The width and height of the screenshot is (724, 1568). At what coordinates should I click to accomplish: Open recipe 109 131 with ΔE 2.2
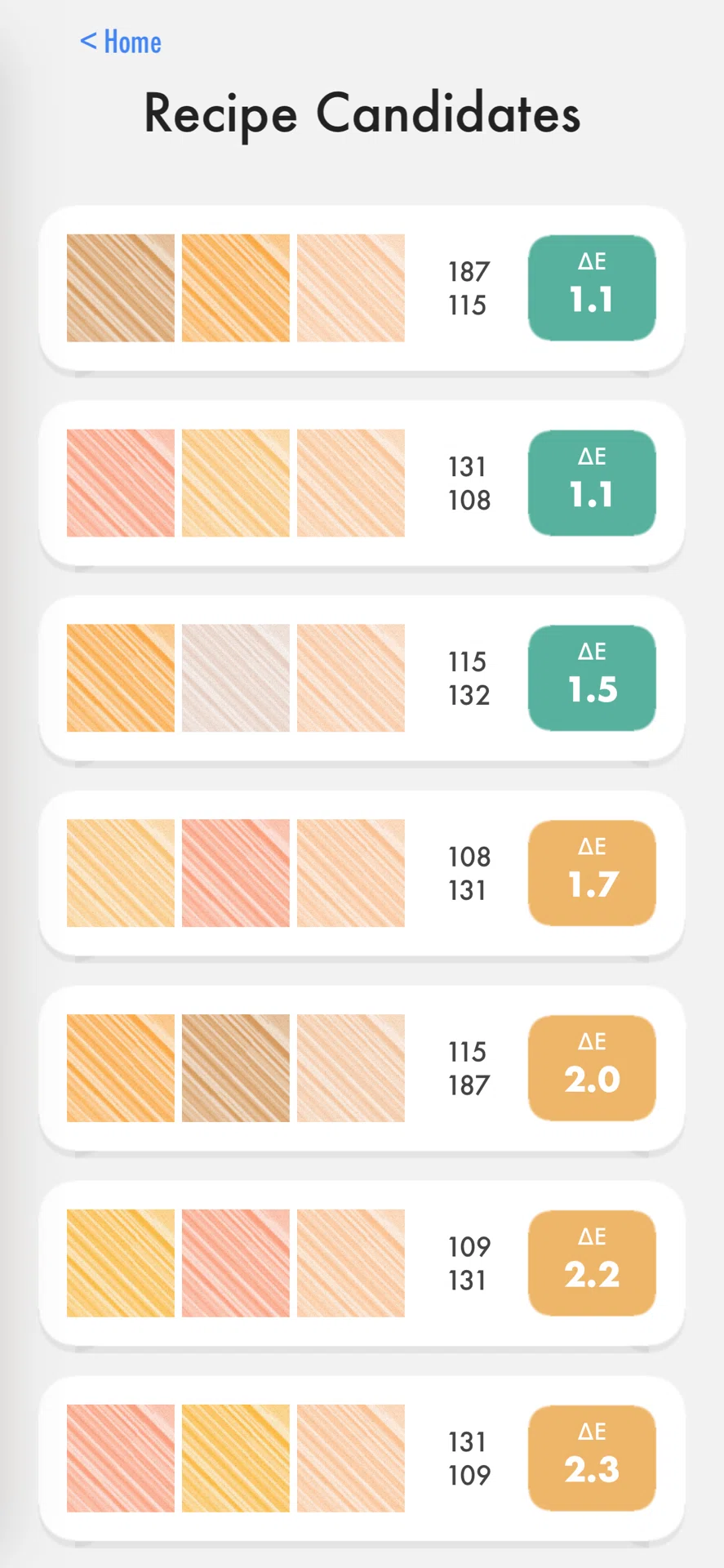pyautogui.click(x=362, y=1264)
